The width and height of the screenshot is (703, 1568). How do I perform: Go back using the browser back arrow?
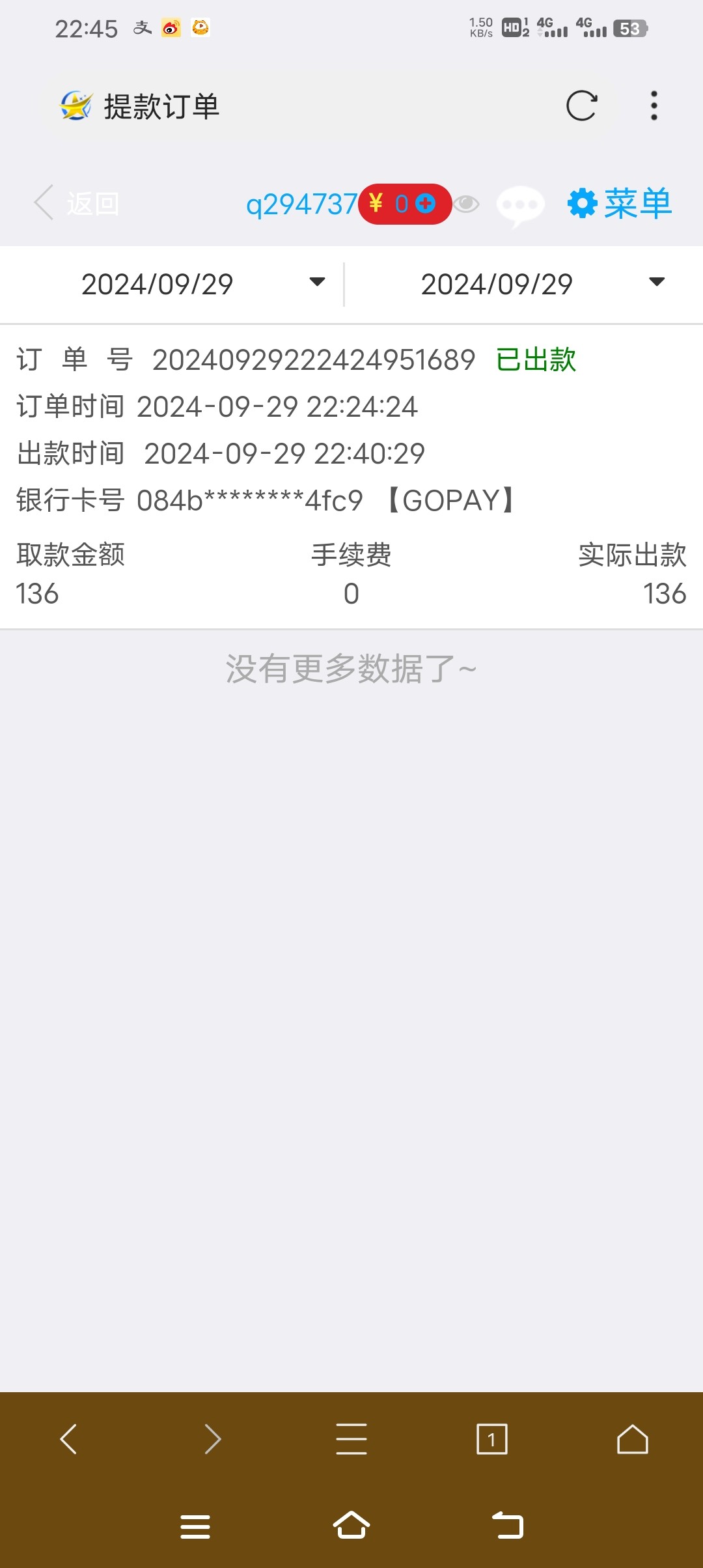point(69,1439)
